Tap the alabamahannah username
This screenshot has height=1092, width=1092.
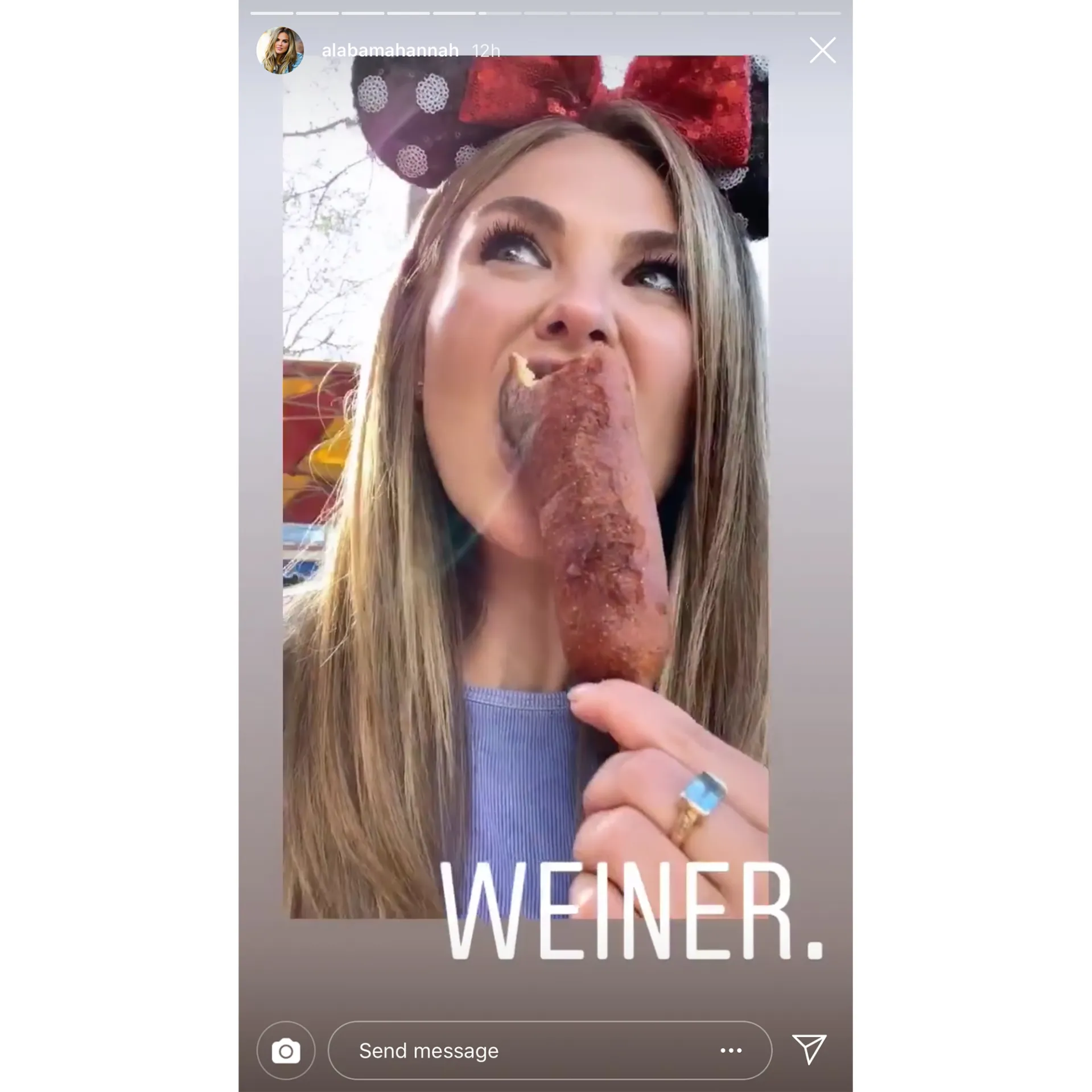tap(390, 51)
